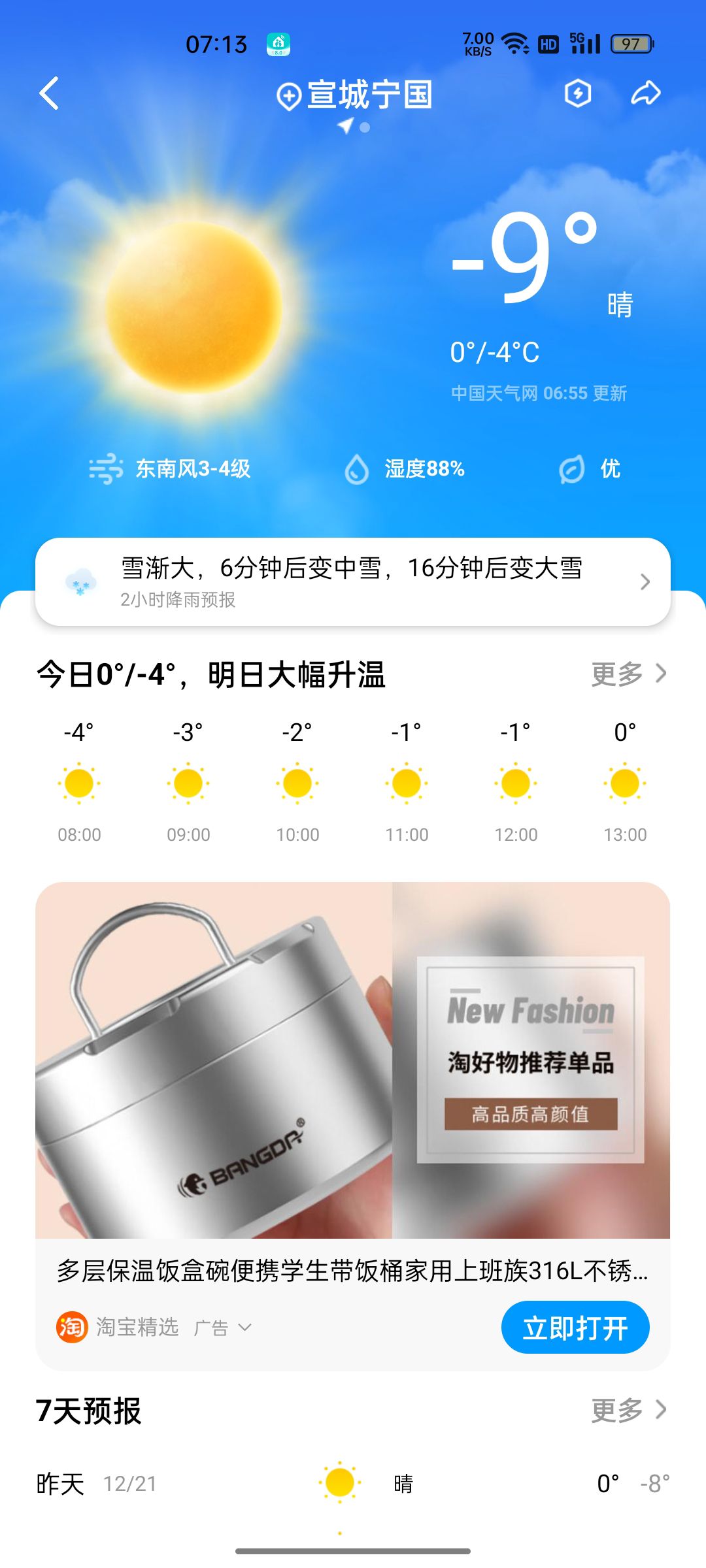Expand the 广告 dropdown arrow
Viewport: 706px width, 1568px height.
click(244, 1328)
